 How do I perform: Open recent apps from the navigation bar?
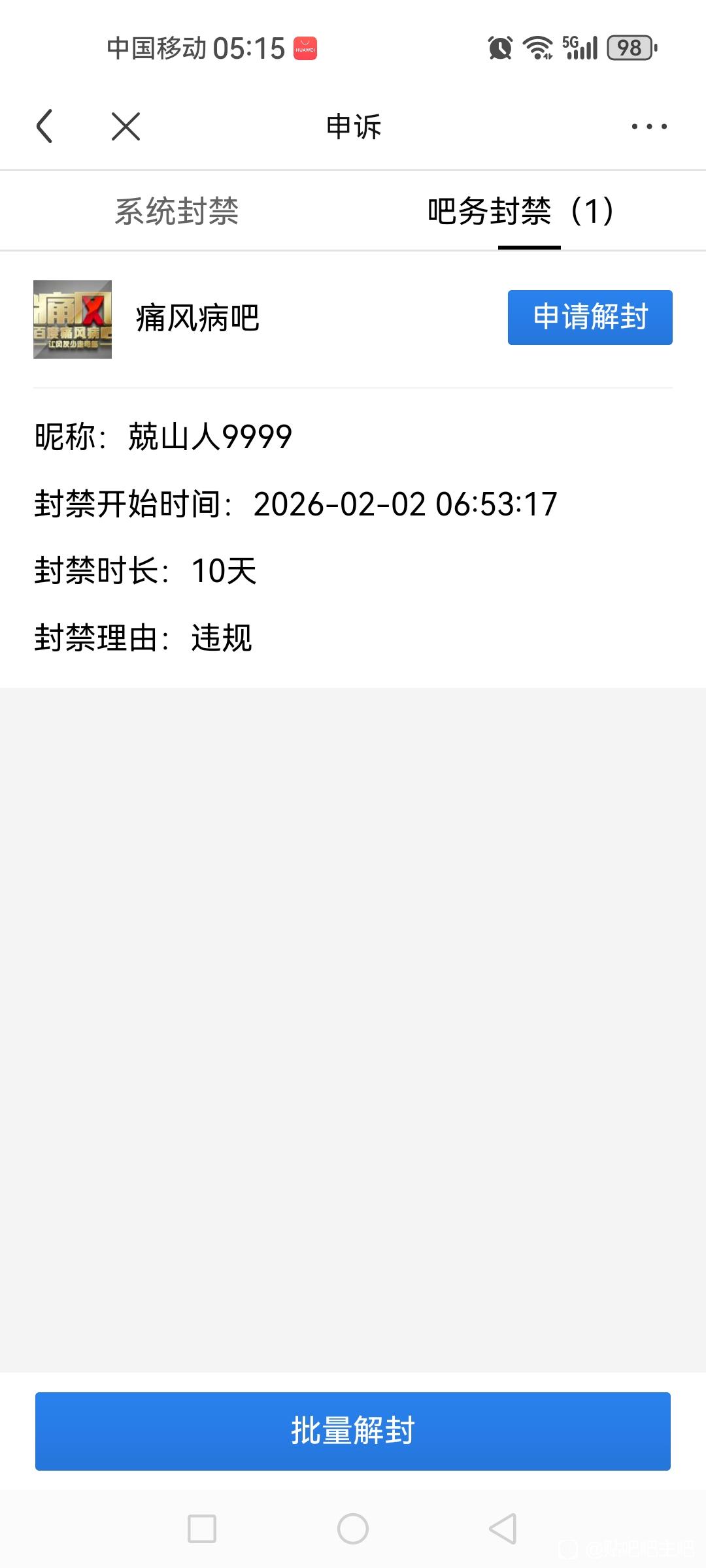click(202, 1529)
